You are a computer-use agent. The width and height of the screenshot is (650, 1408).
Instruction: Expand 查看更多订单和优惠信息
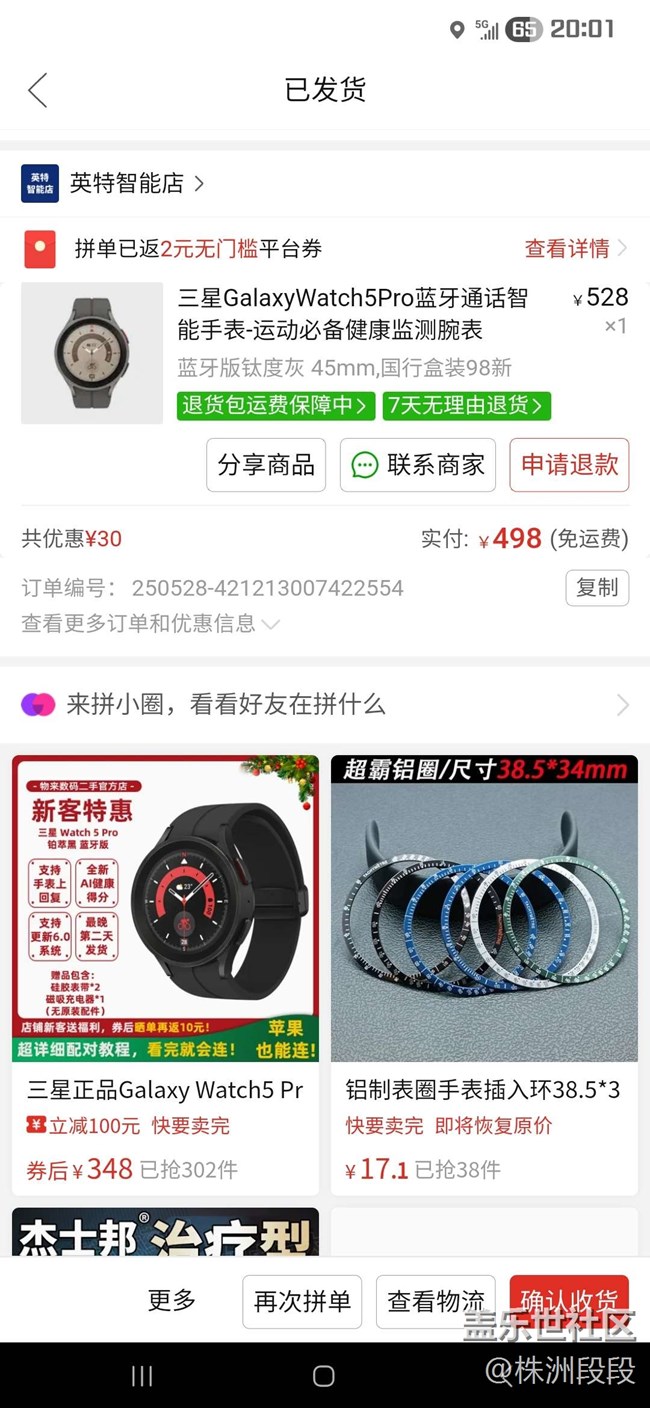(150, 624)
